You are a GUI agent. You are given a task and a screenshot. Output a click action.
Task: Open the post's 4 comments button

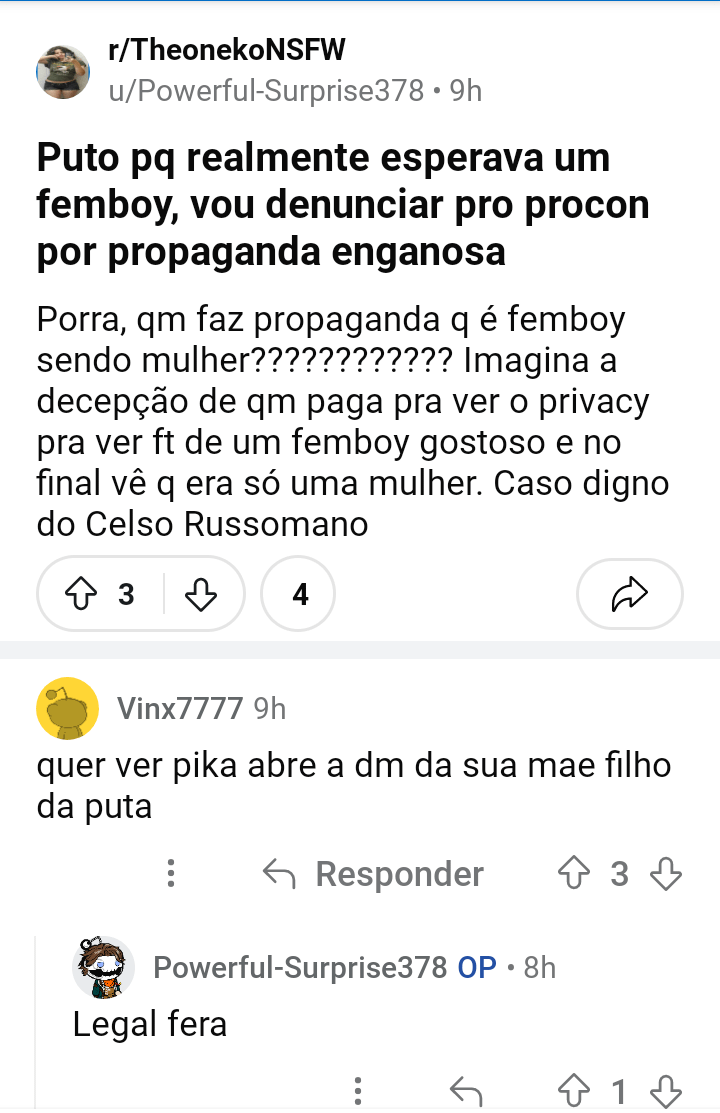point(298,595)
